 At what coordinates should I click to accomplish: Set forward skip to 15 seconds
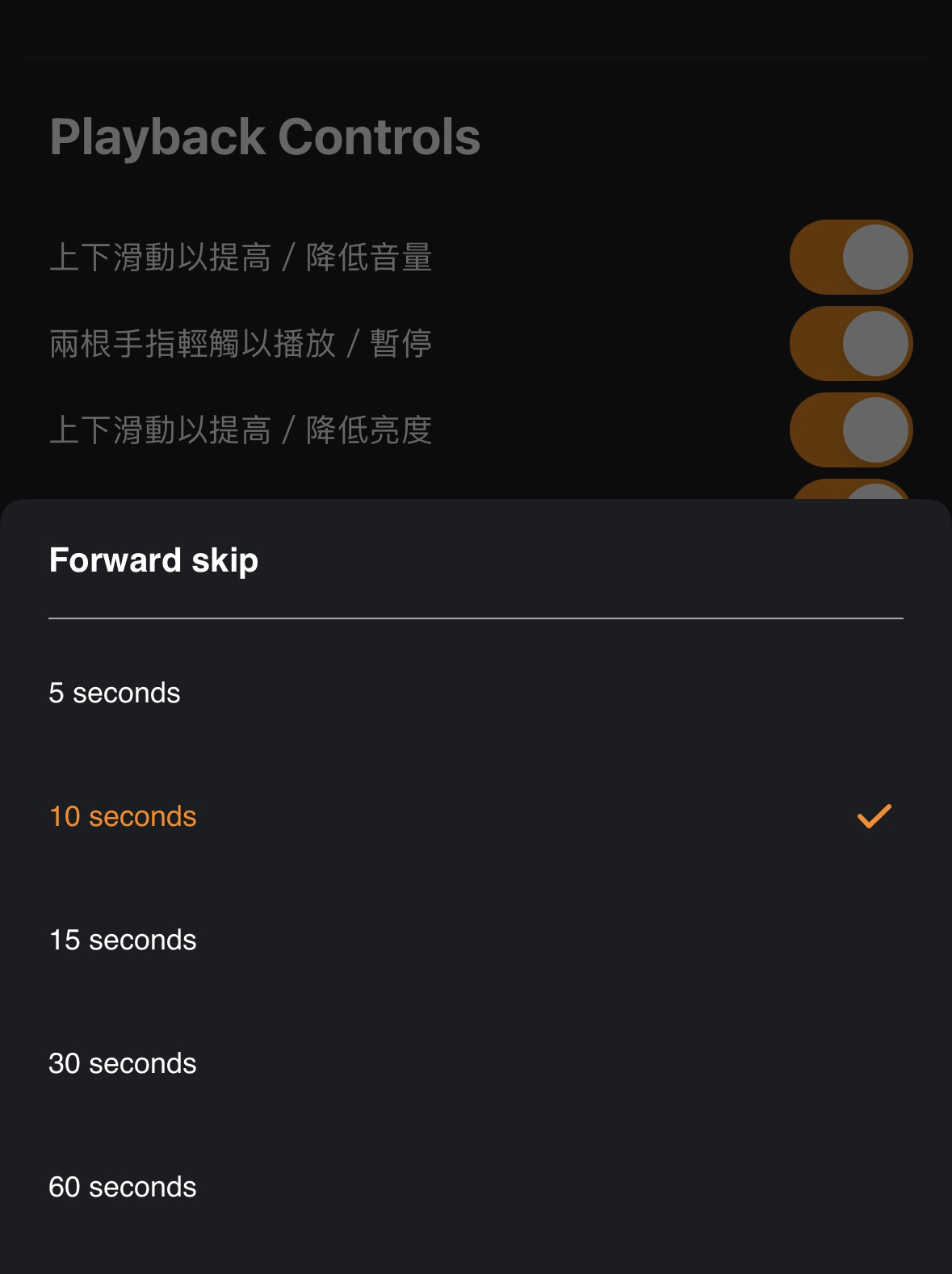[123, 940]
